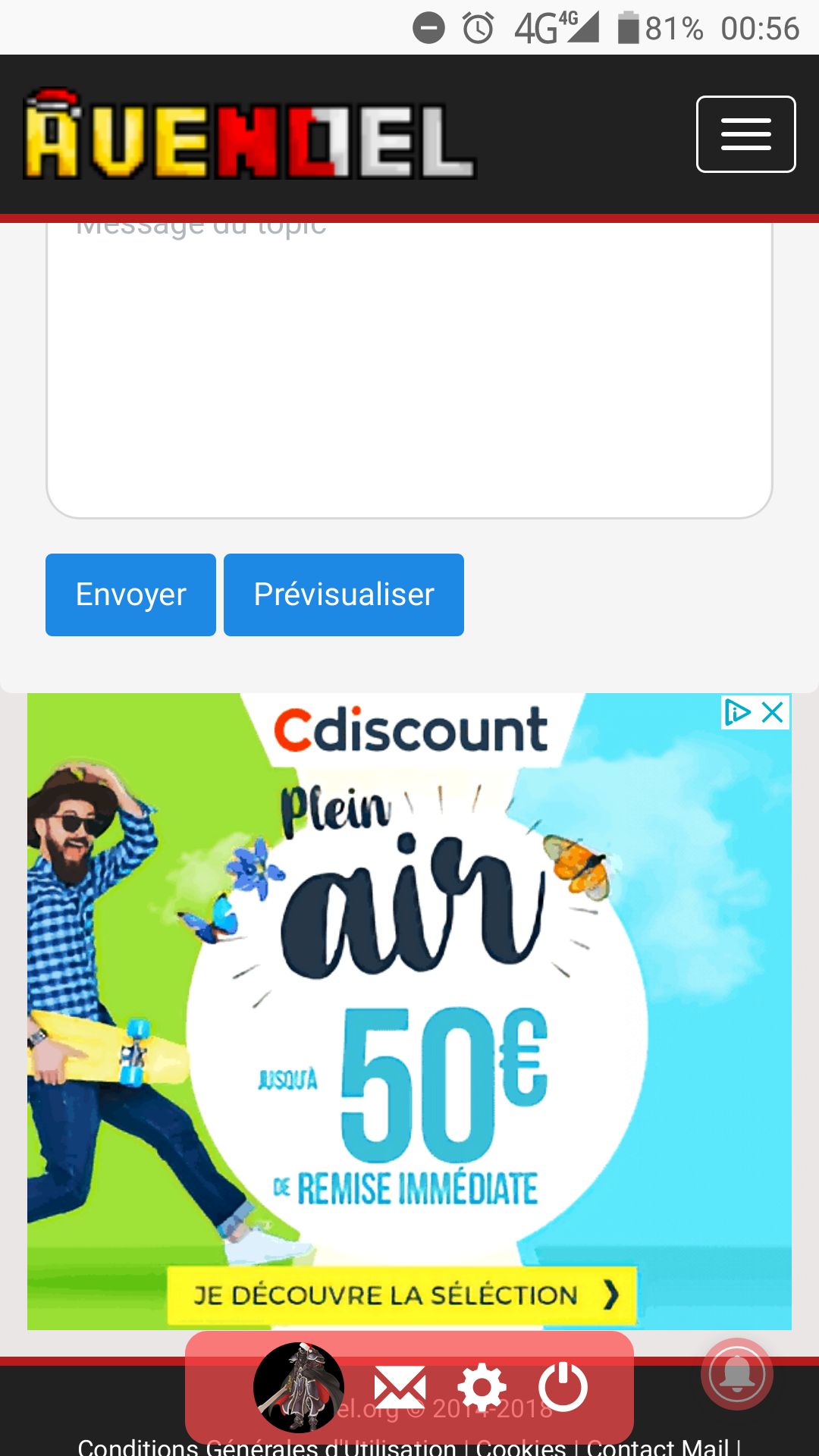The height and width of the screenshot is (1456, 819).
Task: Tap the Envoyer button
Action: (130, 595)
